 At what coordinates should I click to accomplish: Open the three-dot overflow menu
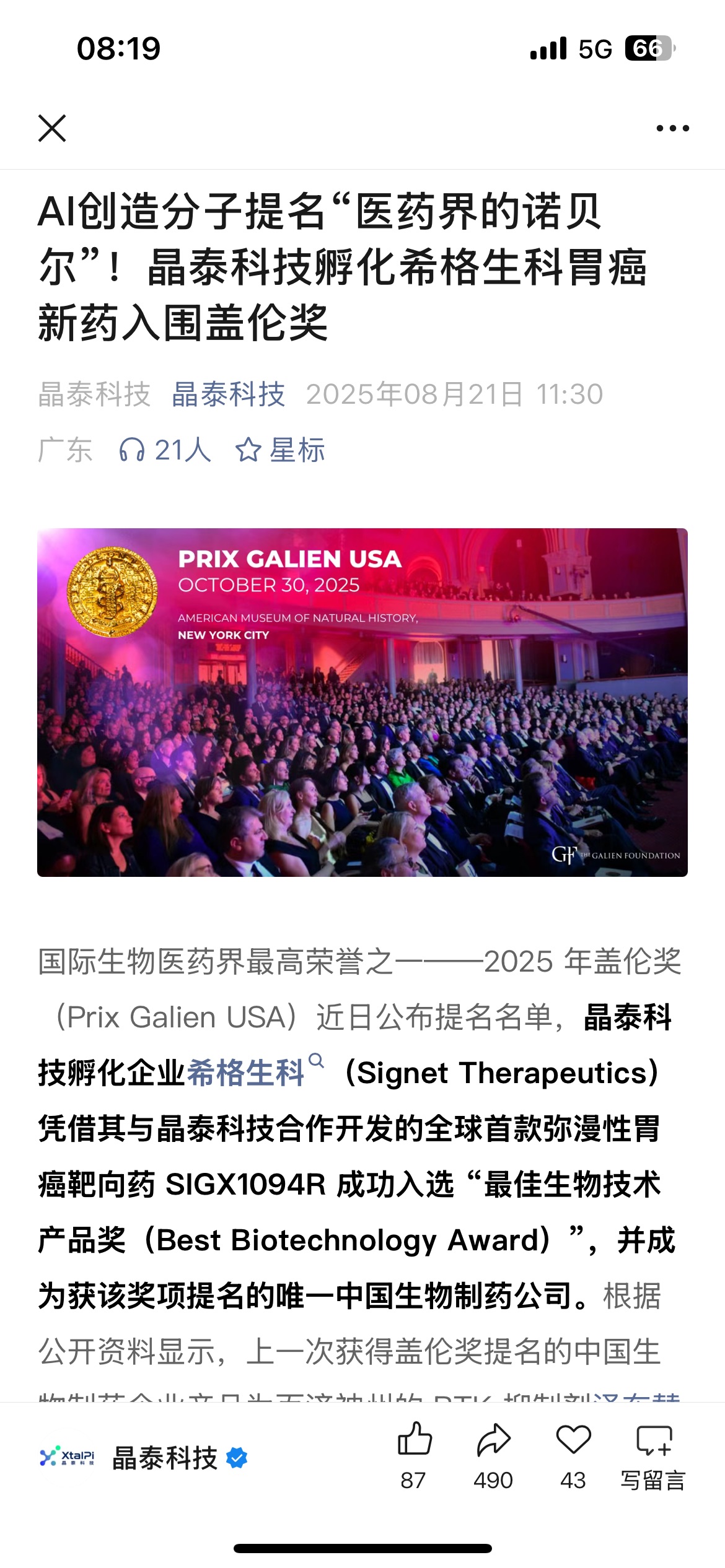pos(672,128)
